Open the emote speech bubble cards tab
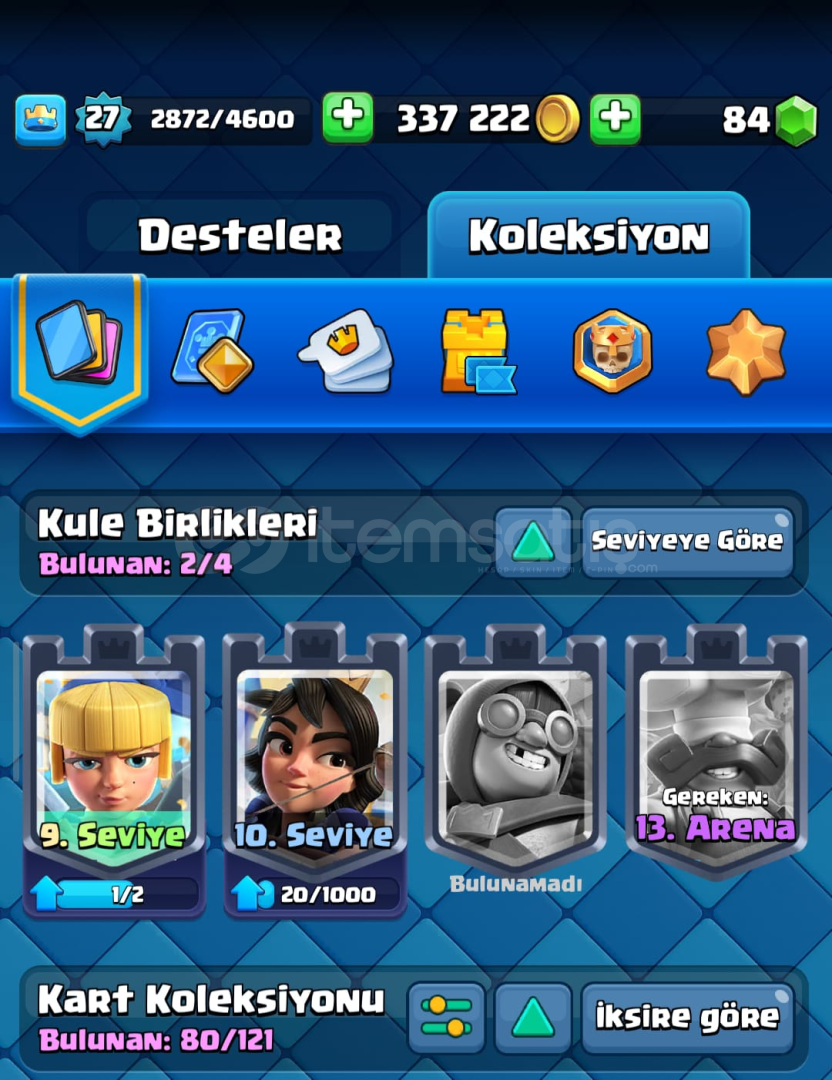The image size is (832, 1080). (x=345, y=350)
